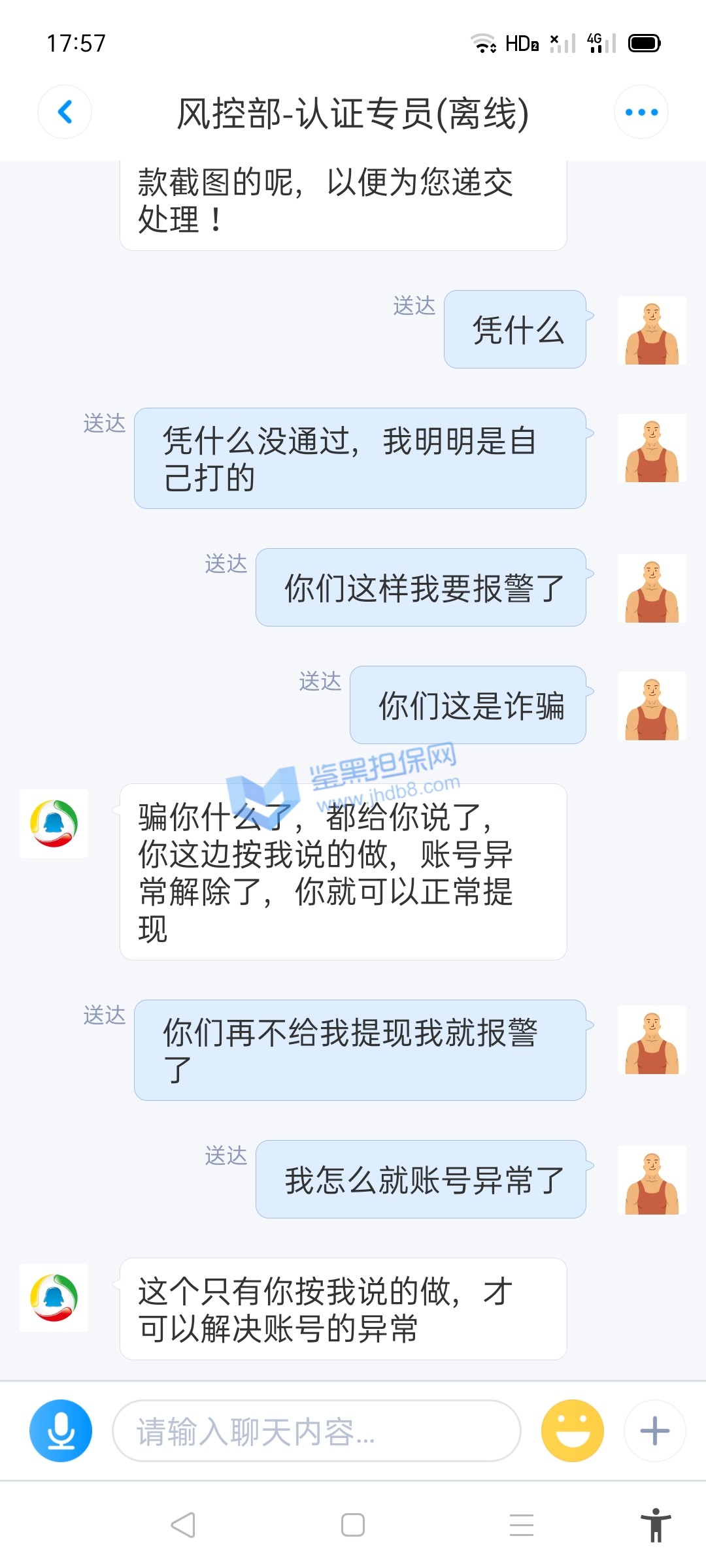View sender avatar beside "凭什么" message
The height and width of the screenshot is (1568, 706).
coord(652,330)
